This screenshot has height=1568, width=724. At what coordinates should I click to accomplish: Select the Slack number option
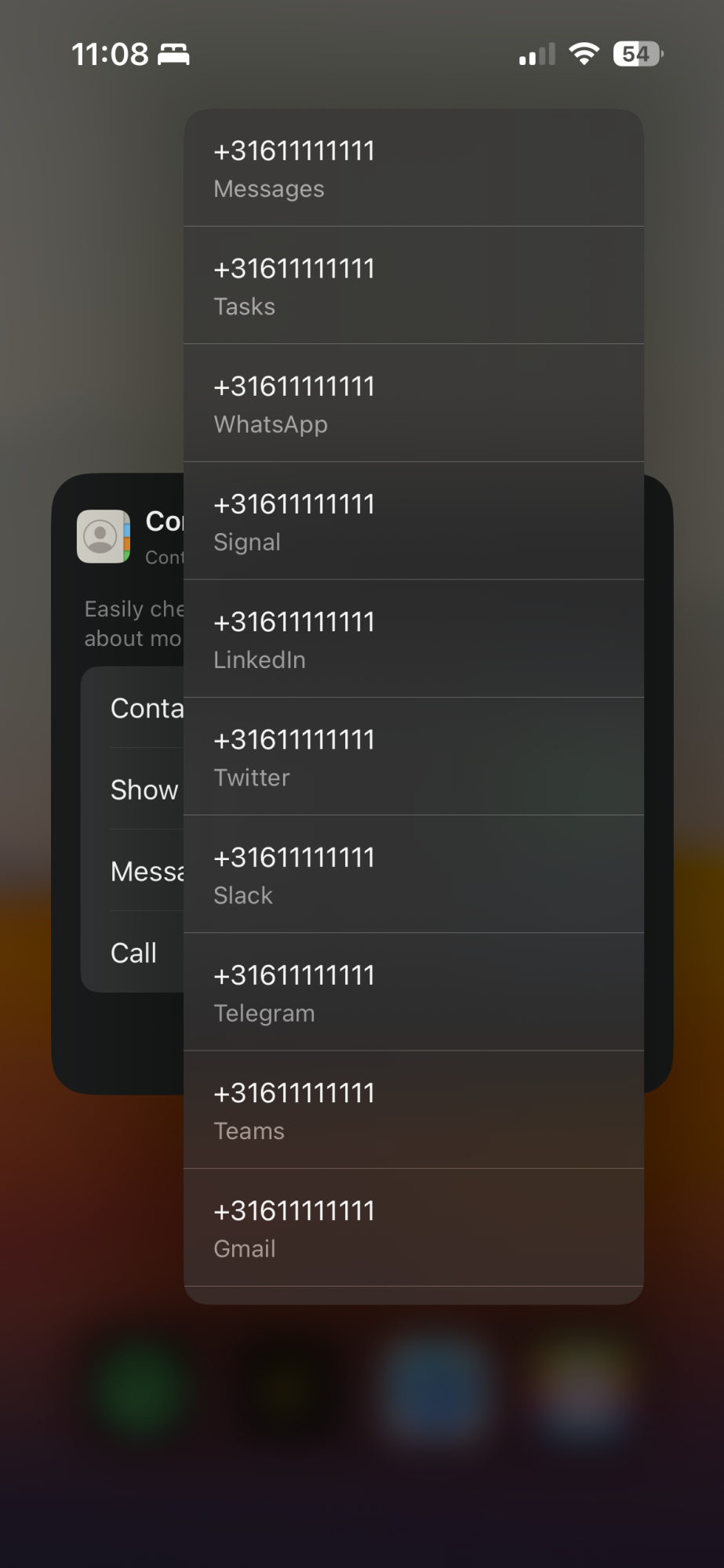413,874
